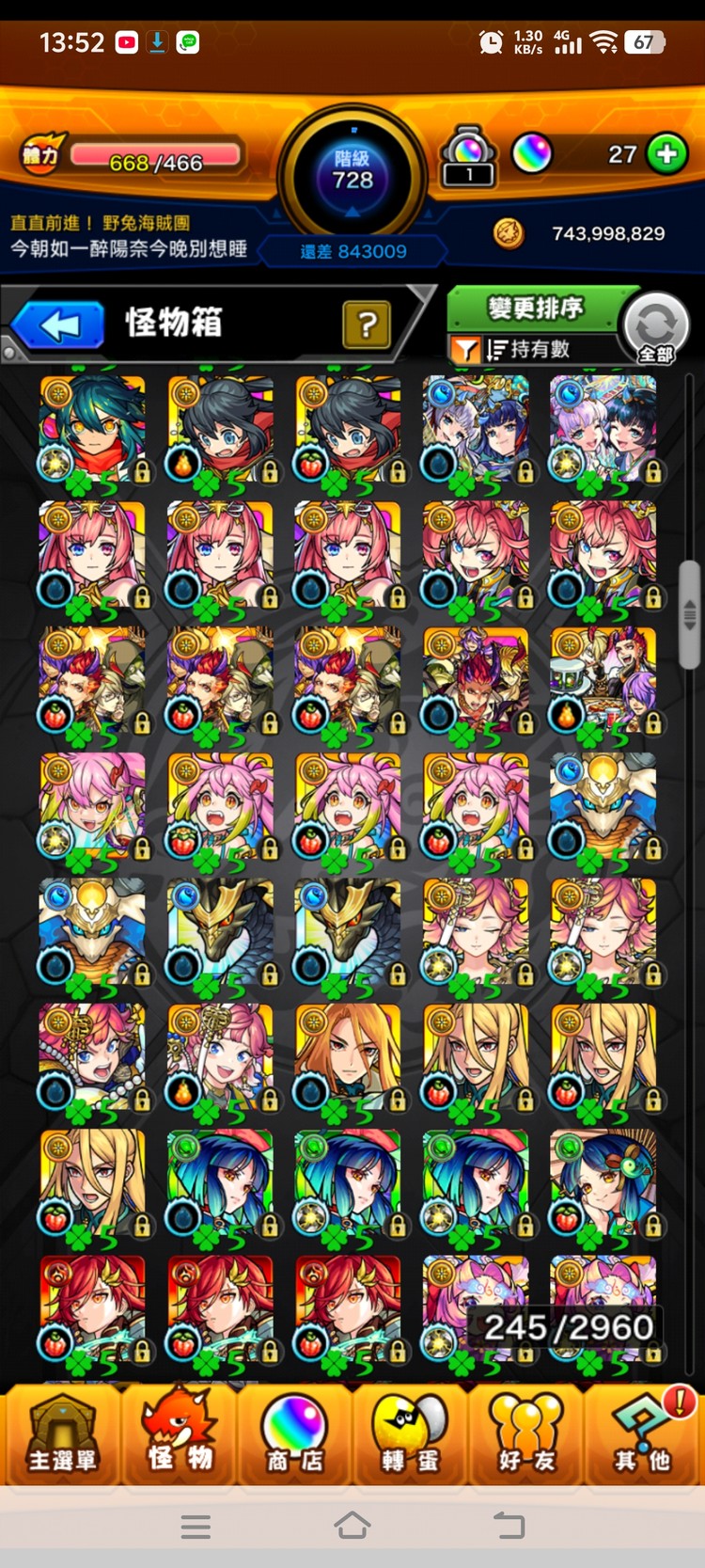Open the 好友 friends tab
This screenshot has height=1568, width=705.
click(526, 1433)
